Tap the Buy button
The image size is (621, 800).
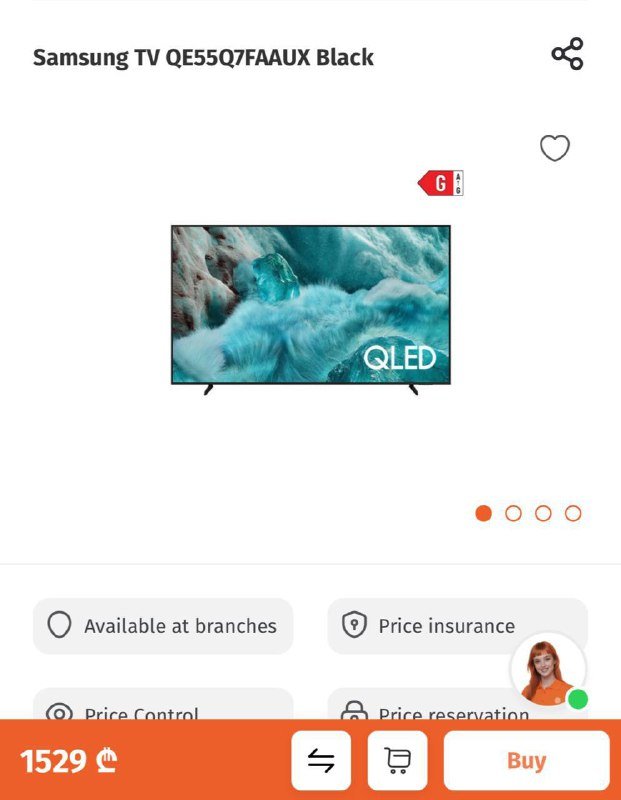tap(526, 761)
